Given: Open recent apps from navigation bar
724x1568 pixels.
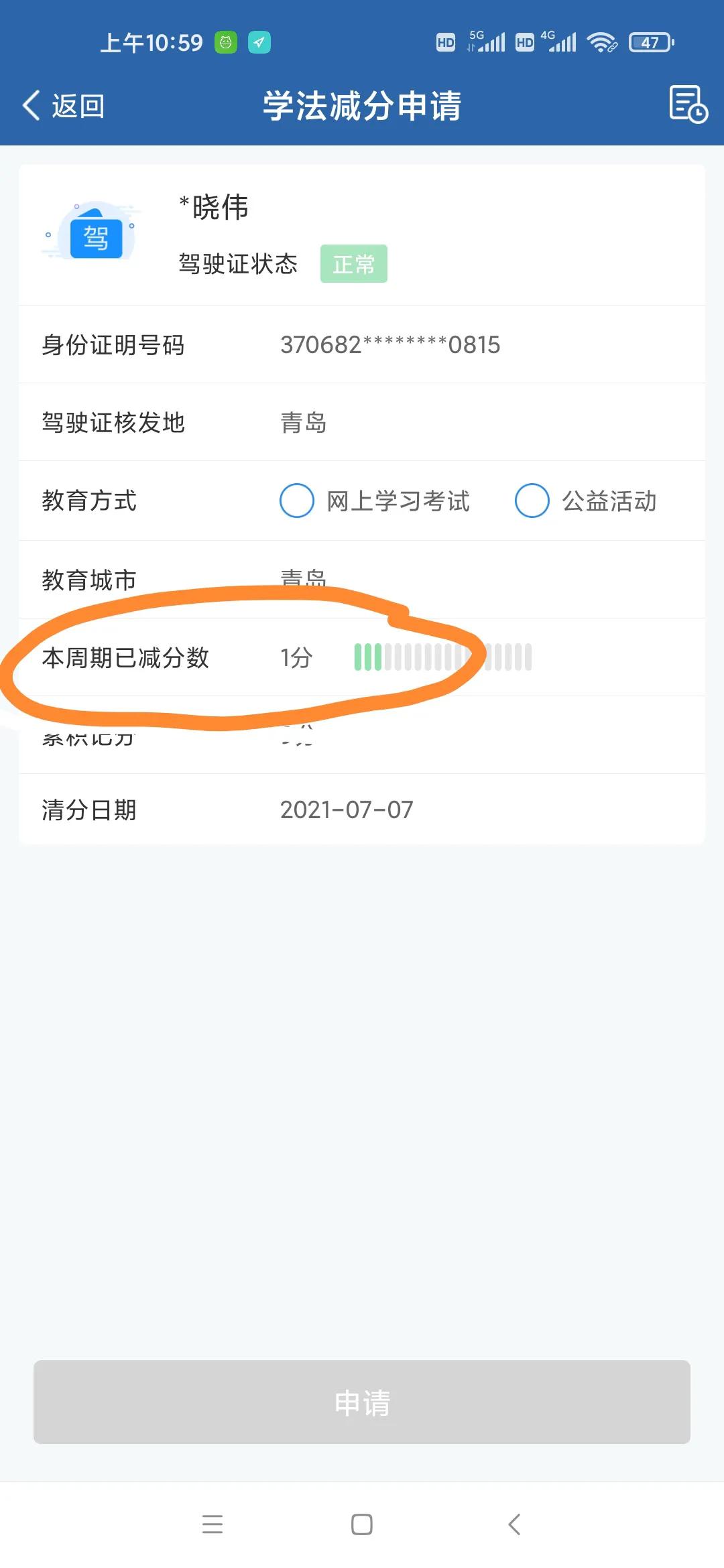Looking at the screenshot, I should pyautogui.click(x=213, y=1524).
